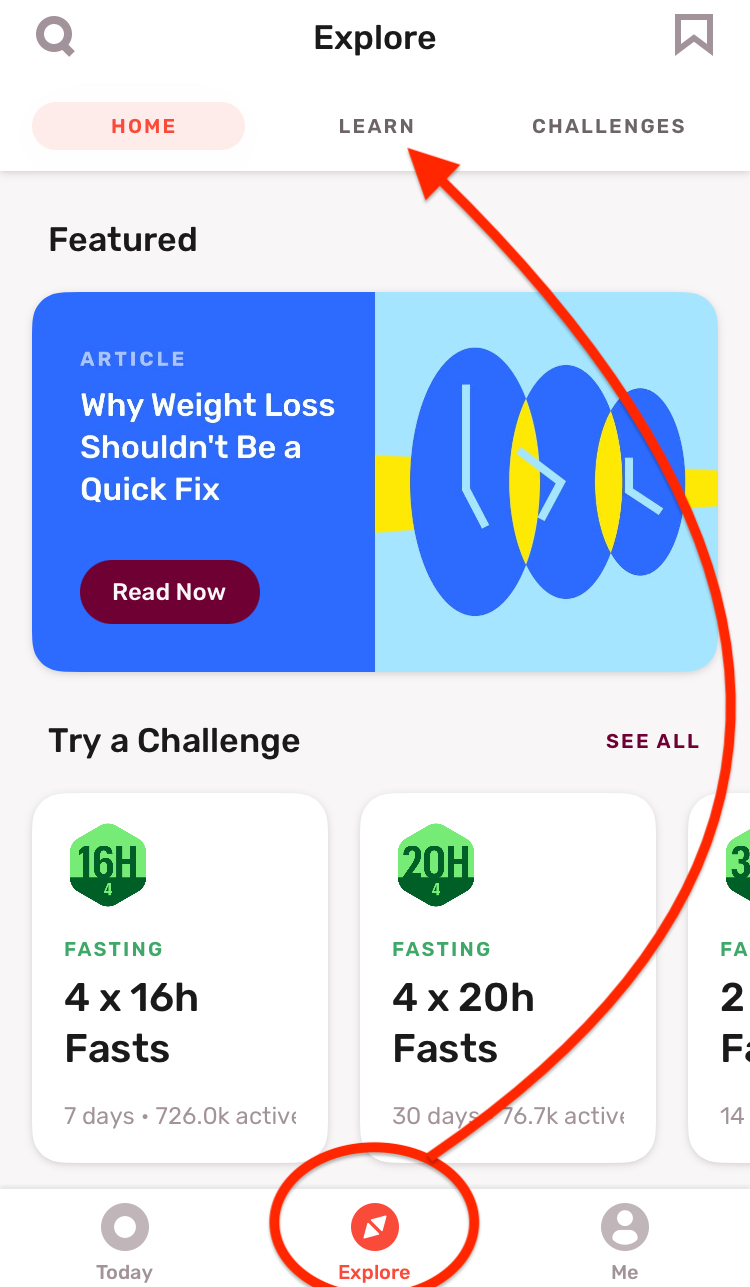Open the Why Weight Loss featured card

375,481
